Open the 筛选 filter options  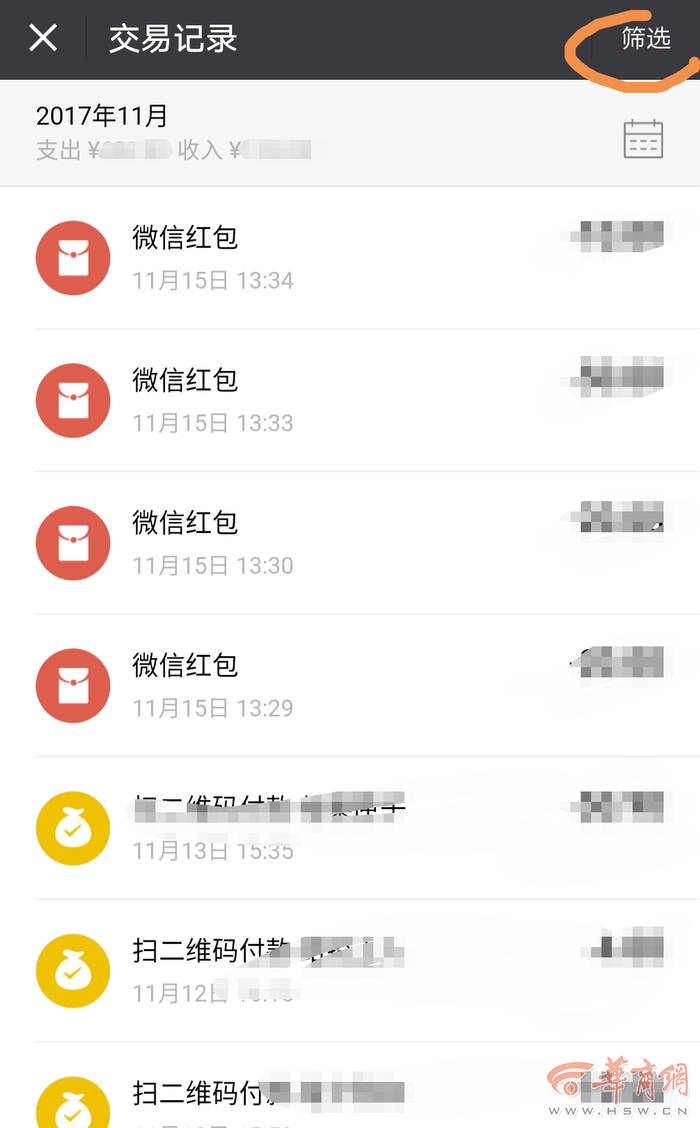(x=645, y=39)
